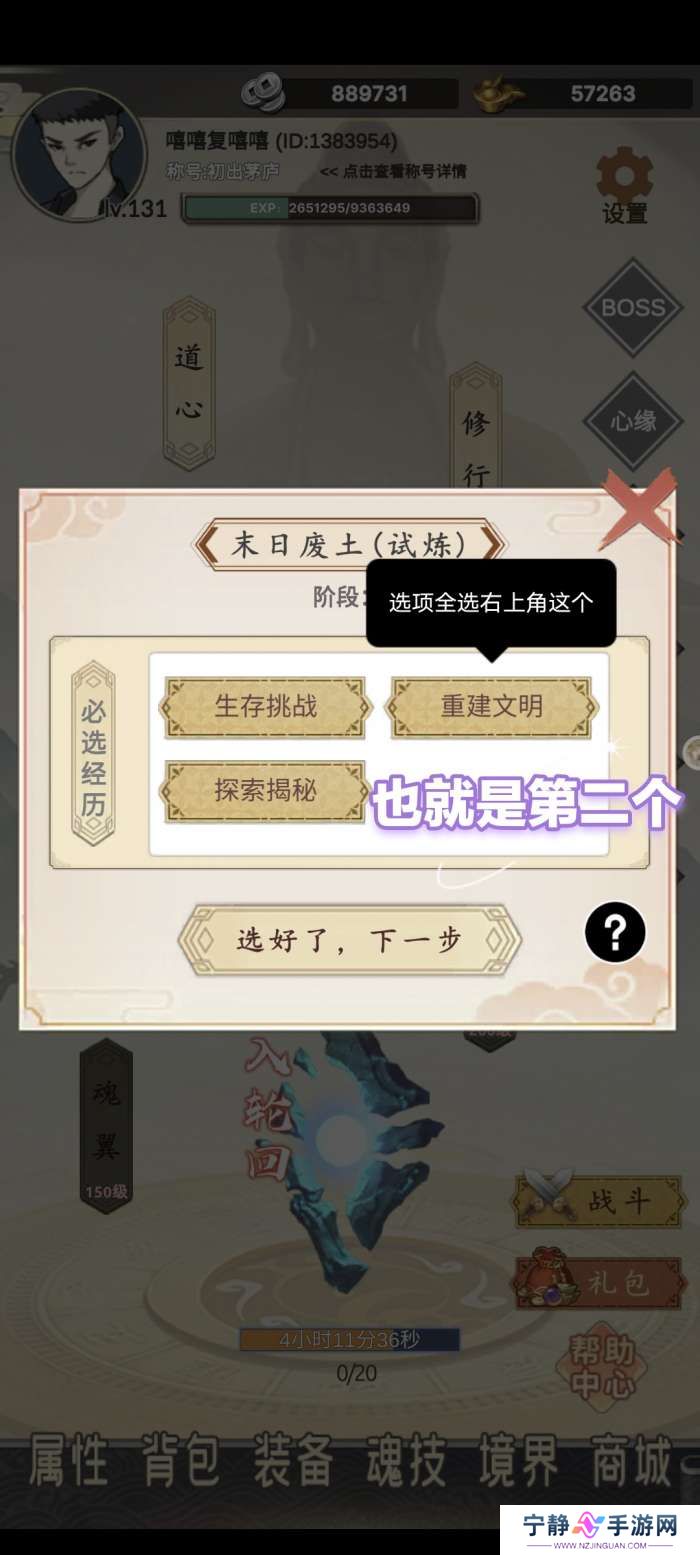Open the 心缘 diamond button
The height and width of the screenshot is (1555, 700).
point(633,421)
